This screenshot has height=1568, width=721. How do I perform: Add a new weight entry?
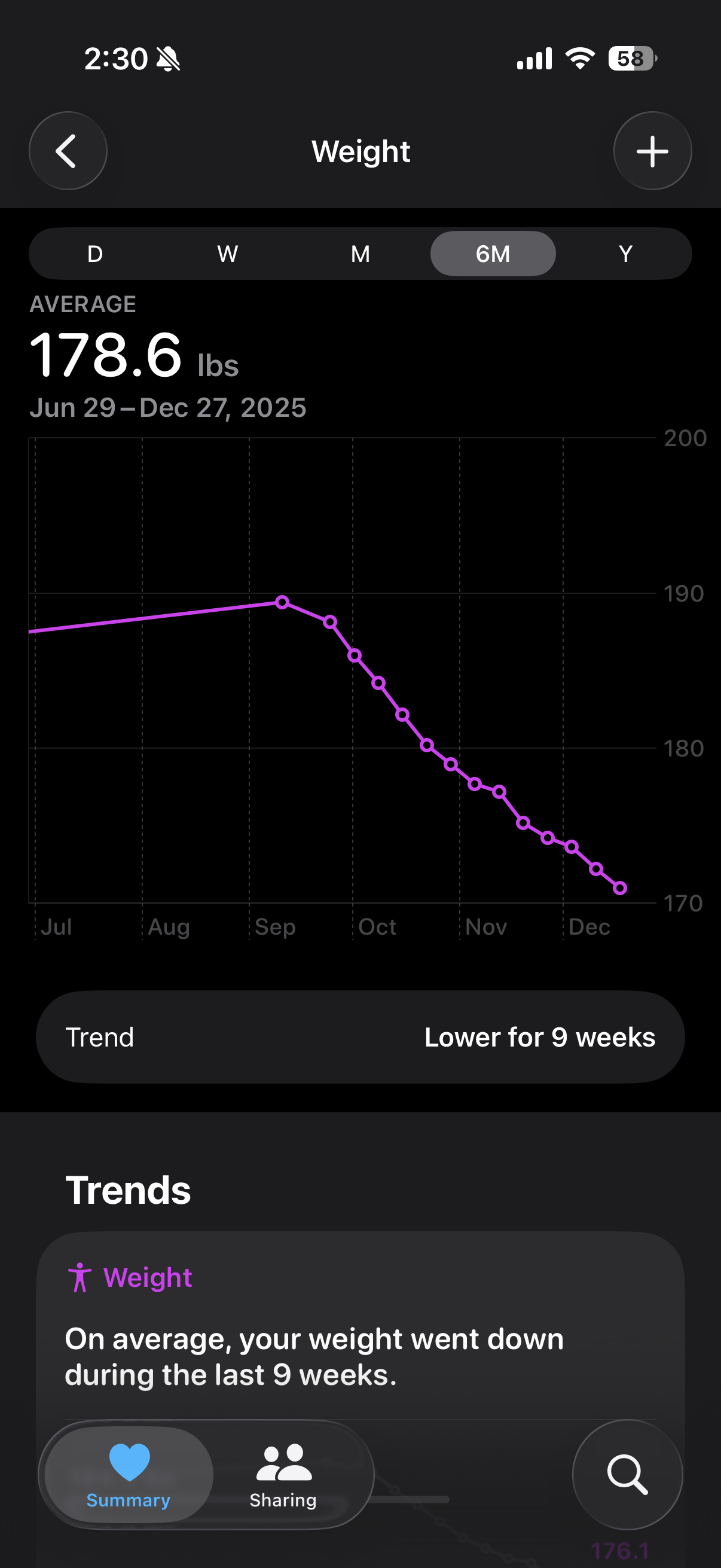point(652,151)
